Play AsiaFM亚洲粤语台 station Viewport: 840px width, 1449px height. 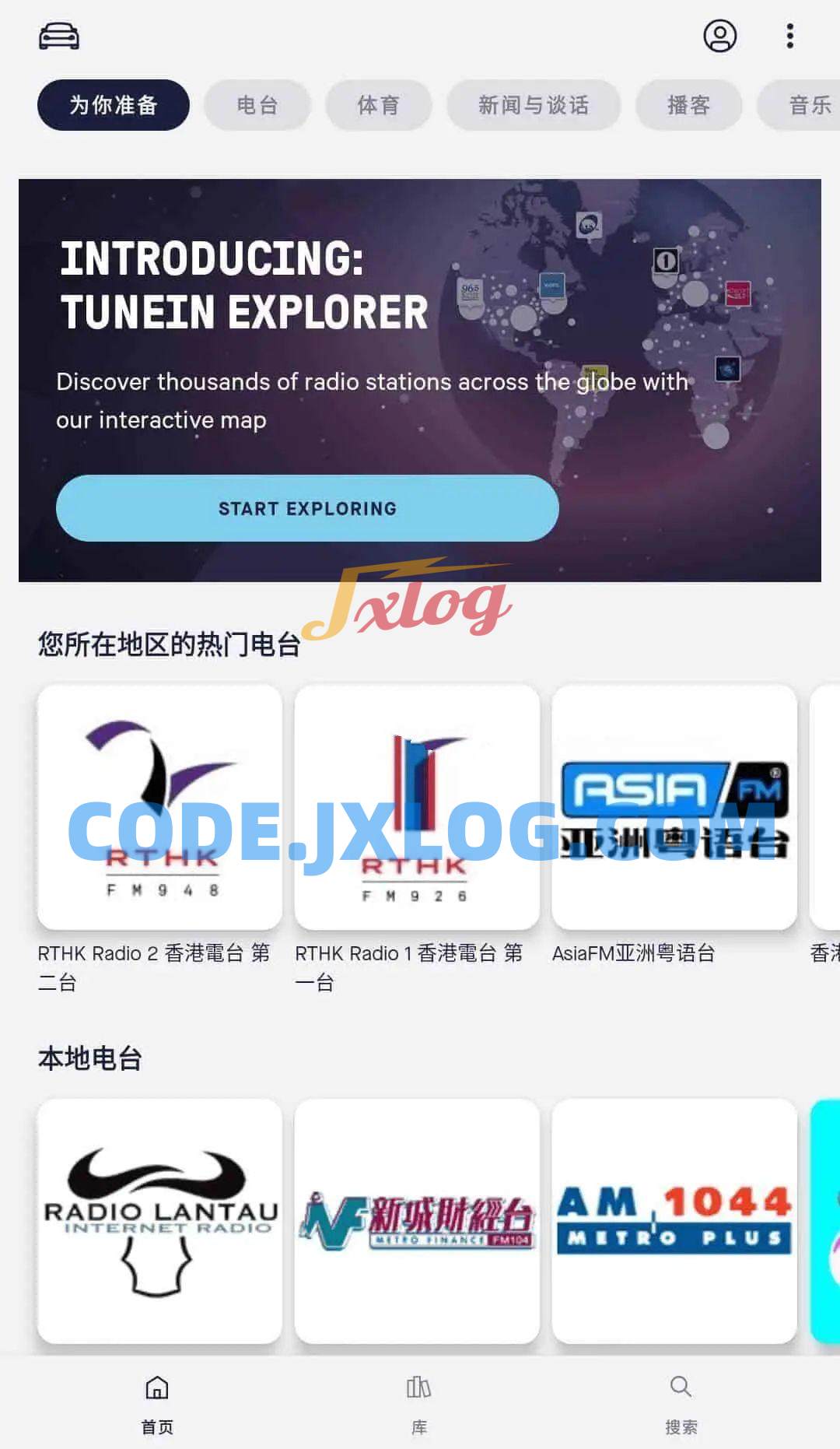click(674, 807)
